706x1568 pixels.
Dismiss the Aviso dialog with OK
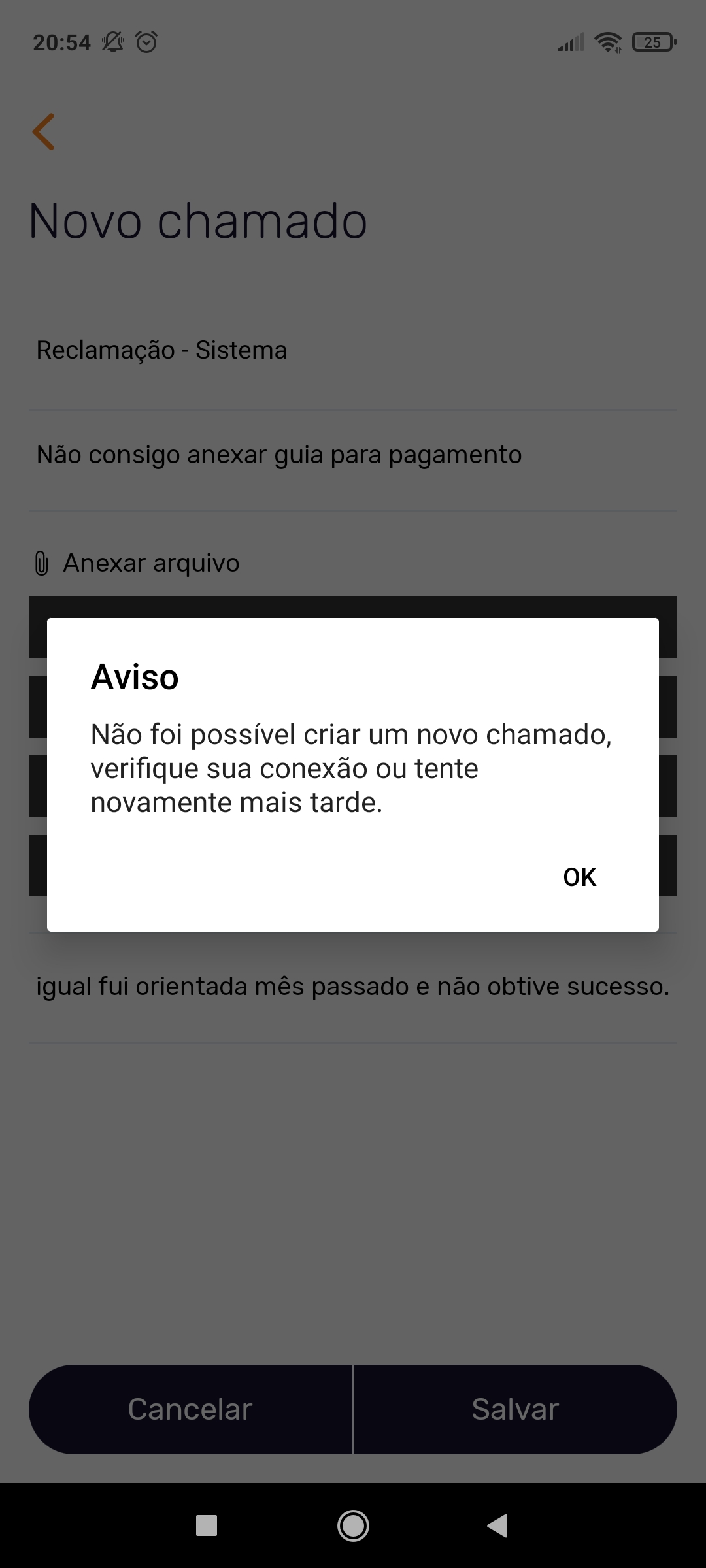coord(579,877)
